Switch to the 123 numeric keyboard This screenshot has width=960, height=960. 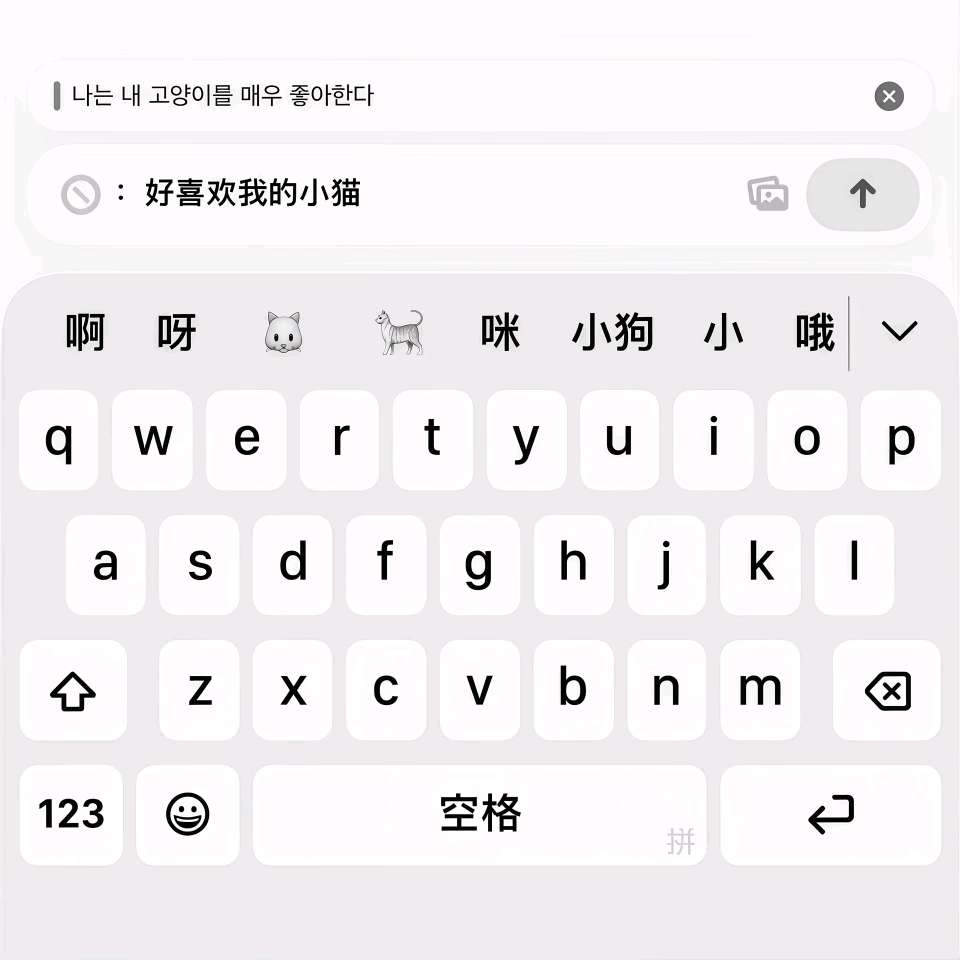tap(71, 815)
